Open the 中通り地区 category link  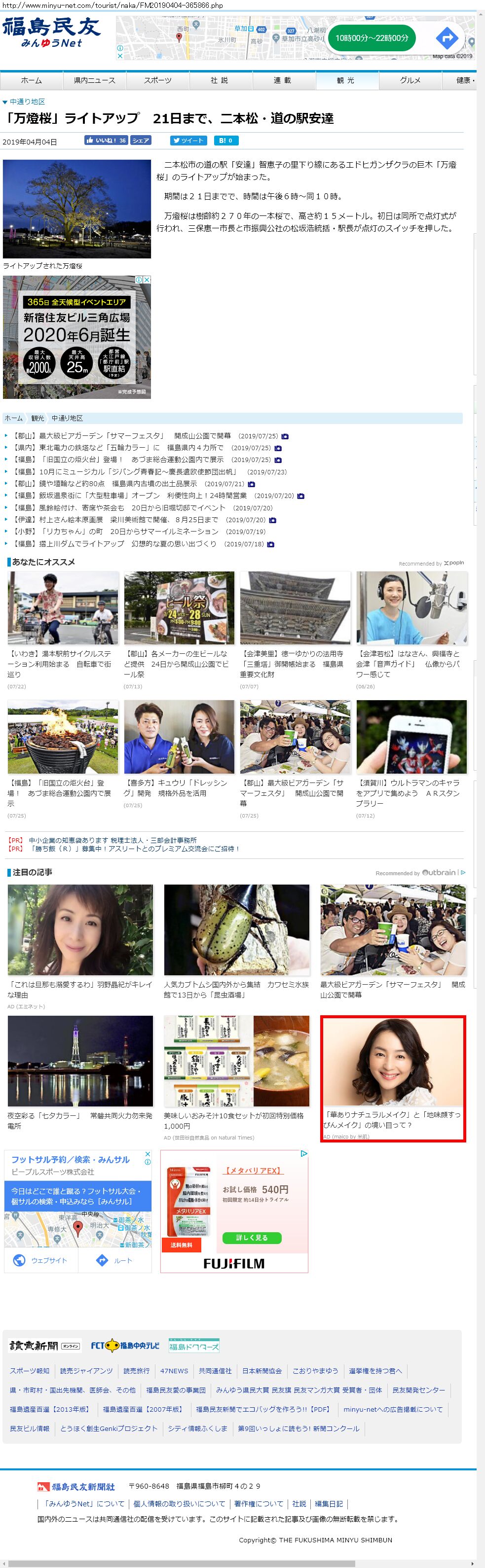coord(28,102)
